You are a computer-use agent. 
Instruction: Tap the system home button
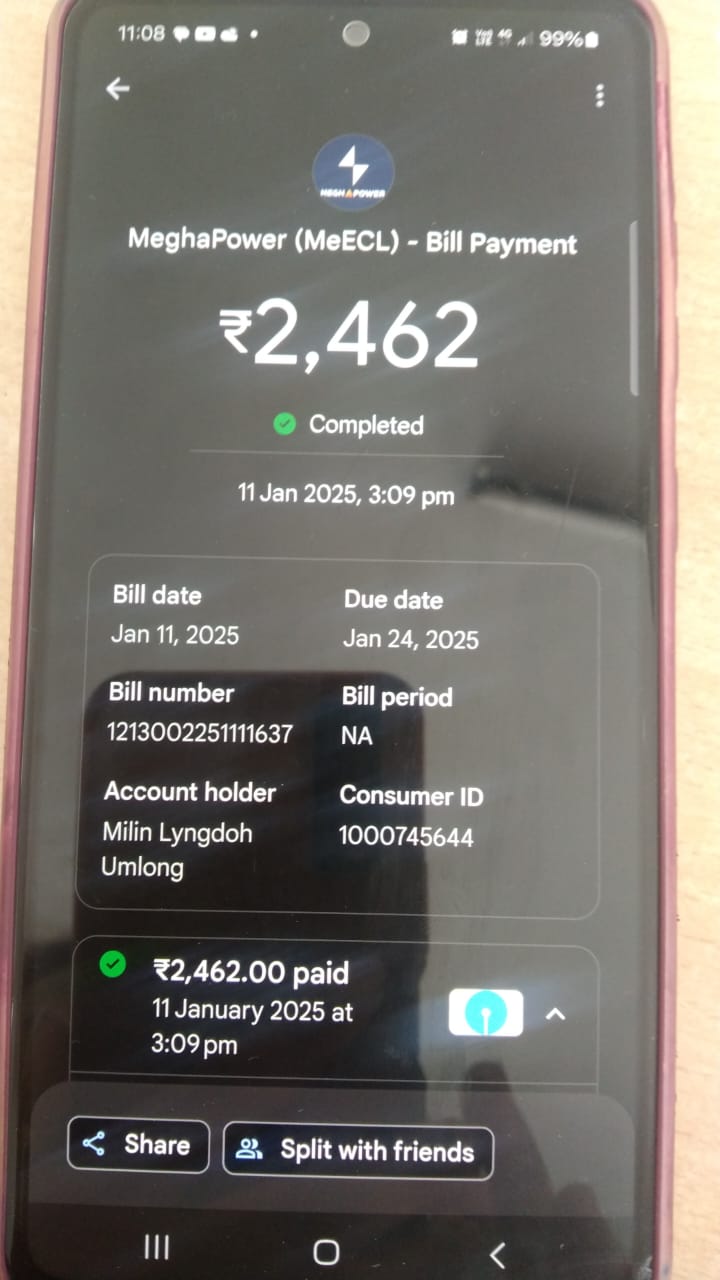point(326,1251)
